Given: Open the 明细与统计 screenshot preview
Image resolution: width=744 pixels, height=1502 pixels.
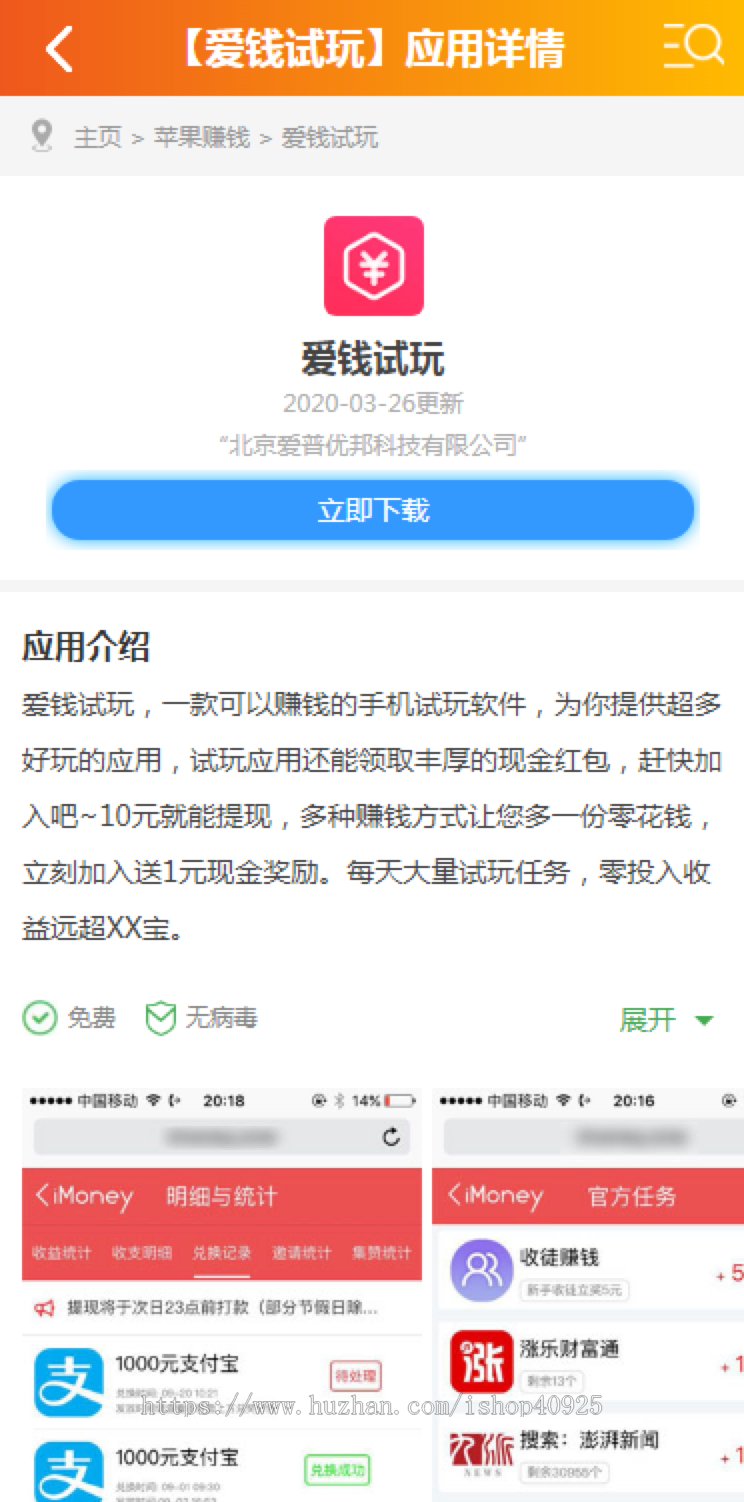Looking at the screenshot, I should click(222, 1294).
